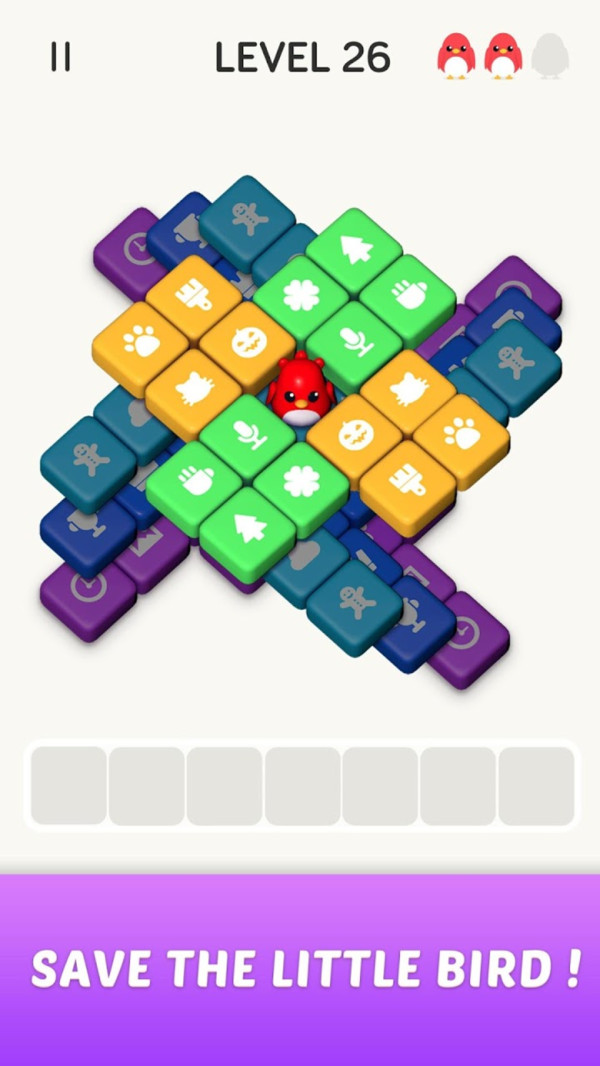This screenshot has height=1066, width=600.
Task: Select the yellow pumpkin tile left of bird
Action: click(247, 341)
